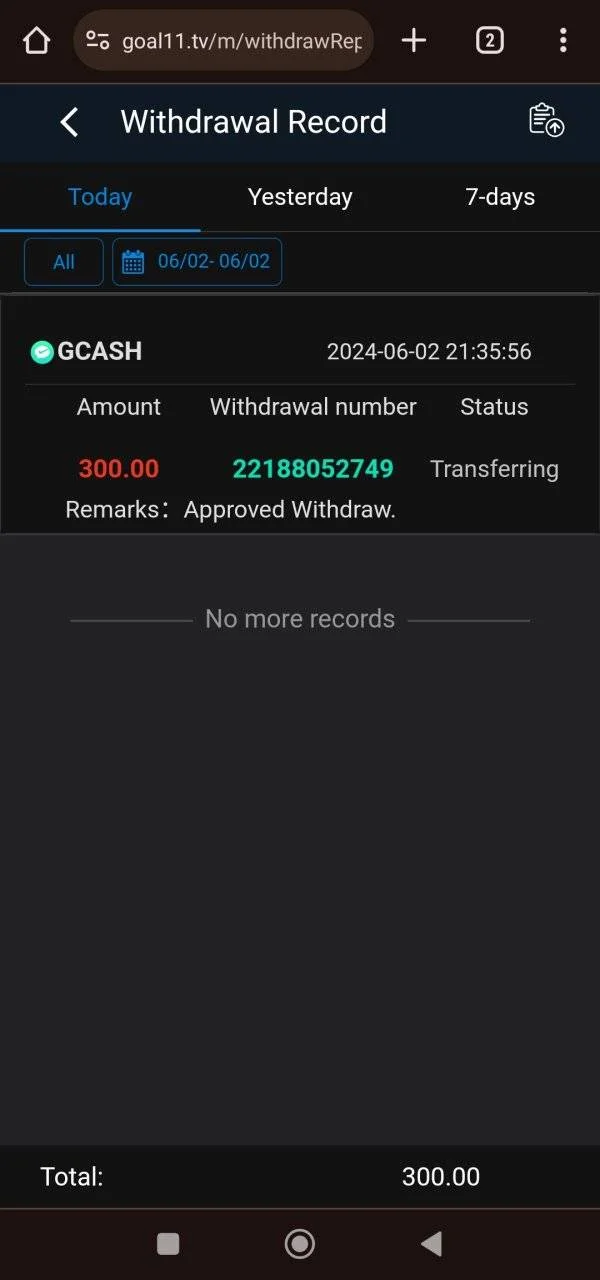Screen dimensions: 600x1280
Task: Select the Today tab
Action: [100, 197]
